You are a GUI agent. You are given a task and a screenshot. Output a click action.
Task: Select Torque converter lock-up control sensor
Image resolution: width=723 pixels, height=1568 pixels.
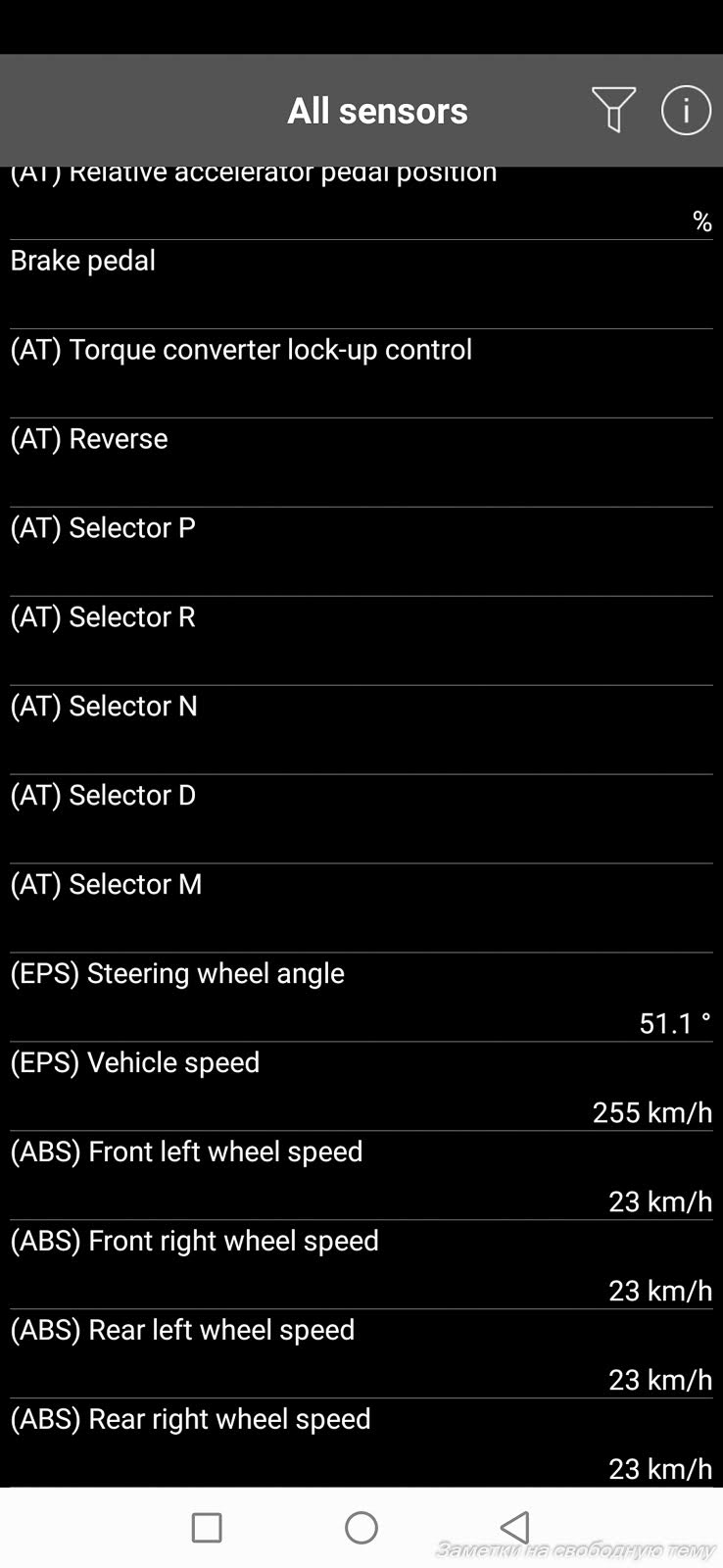pyautogui.click(x=361, y=373)
